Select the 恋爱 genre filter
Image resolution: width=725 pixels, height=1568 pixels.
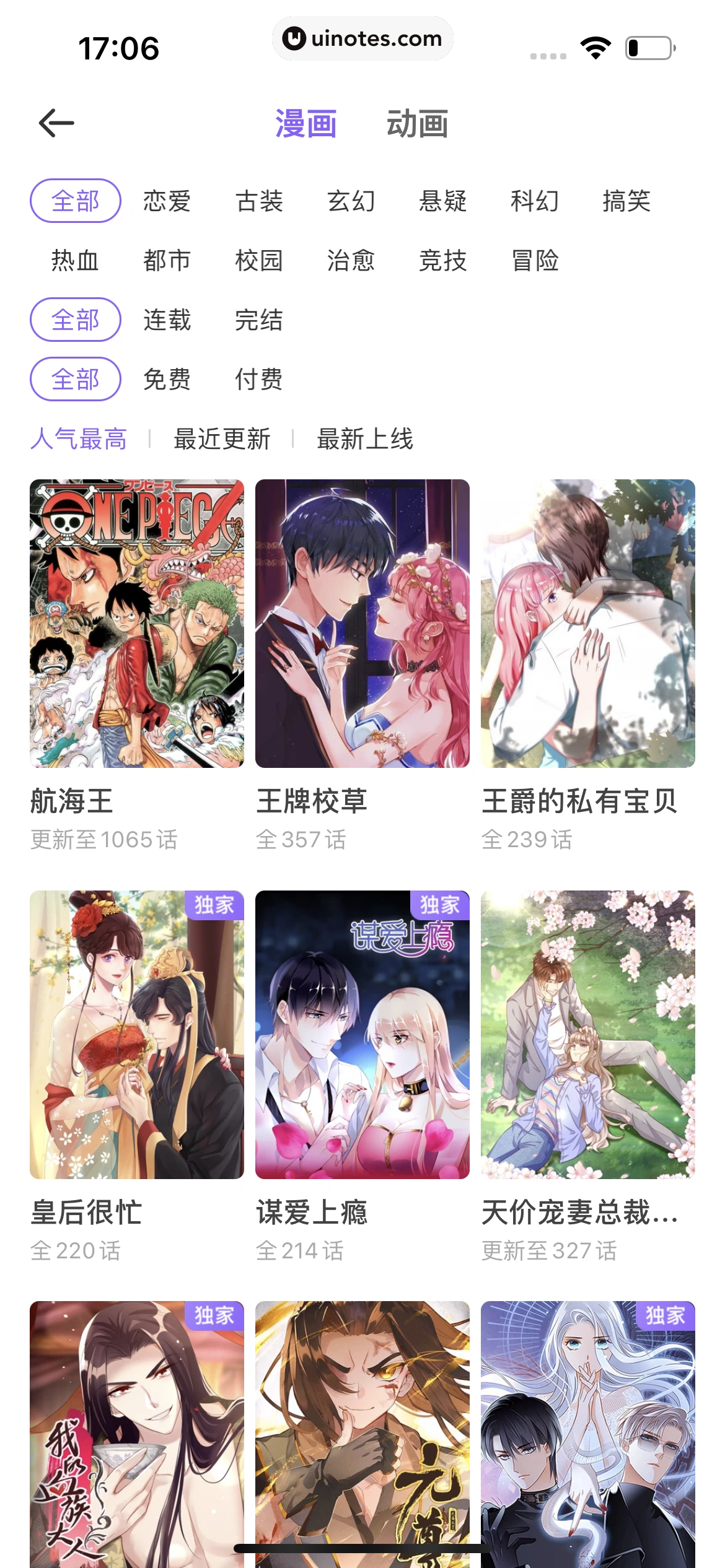coord(167,201)
